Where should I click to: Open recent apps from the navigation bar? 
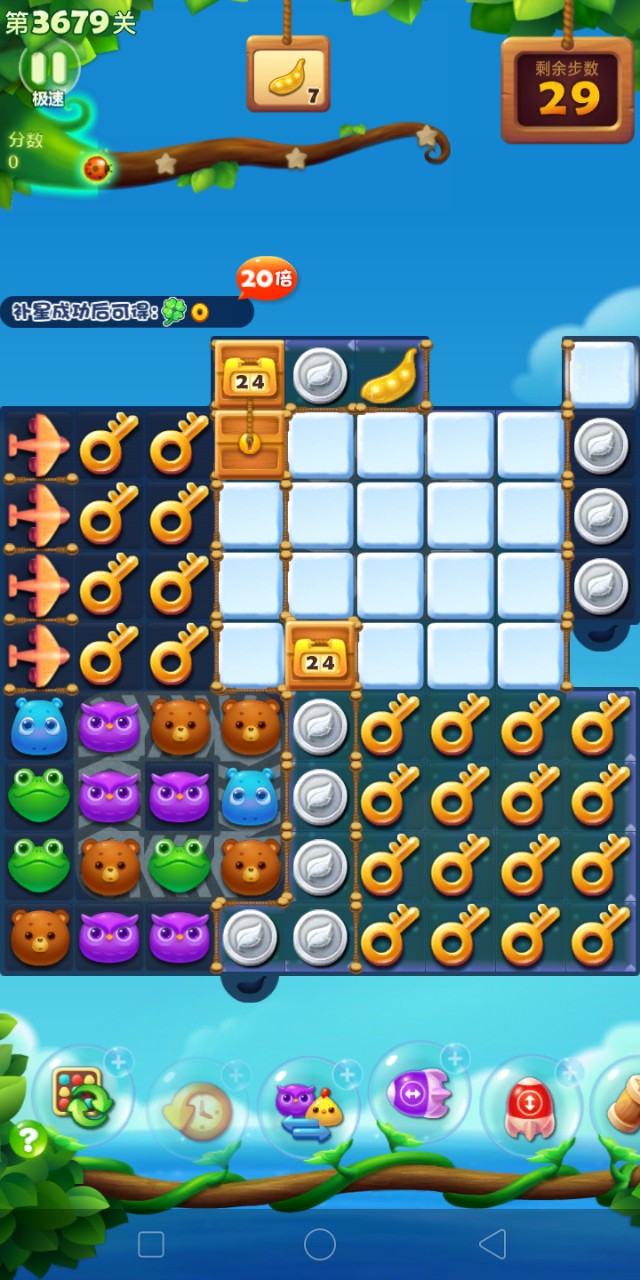click(151, 1244)
